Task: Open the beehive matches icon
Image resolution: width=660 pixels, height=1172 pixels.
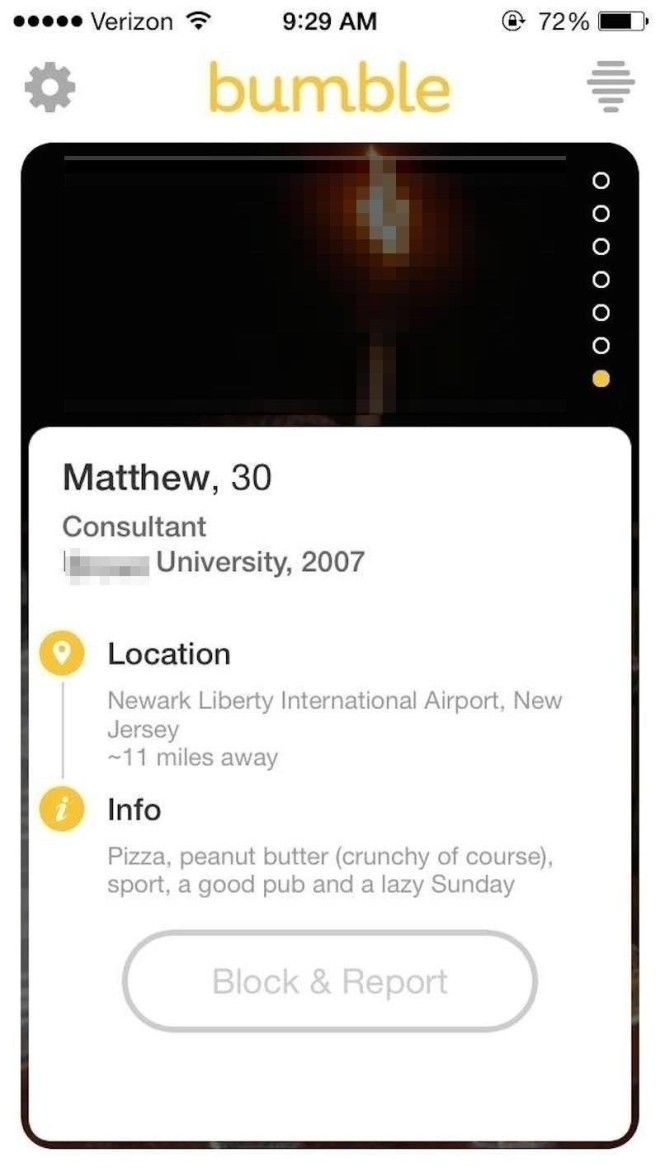Action: coord(611,87)
